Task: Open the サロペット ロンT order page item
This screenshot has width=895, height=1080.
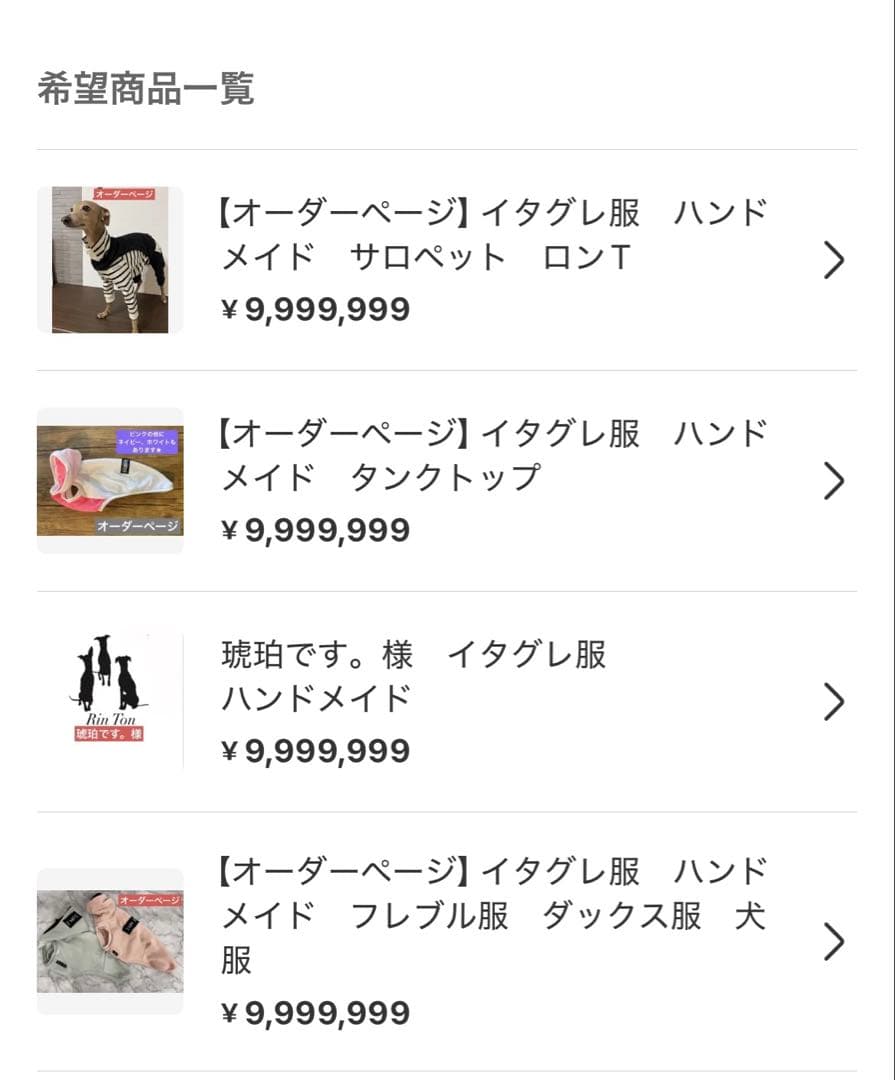Action: pyautogui.click(x=494, y=260)
